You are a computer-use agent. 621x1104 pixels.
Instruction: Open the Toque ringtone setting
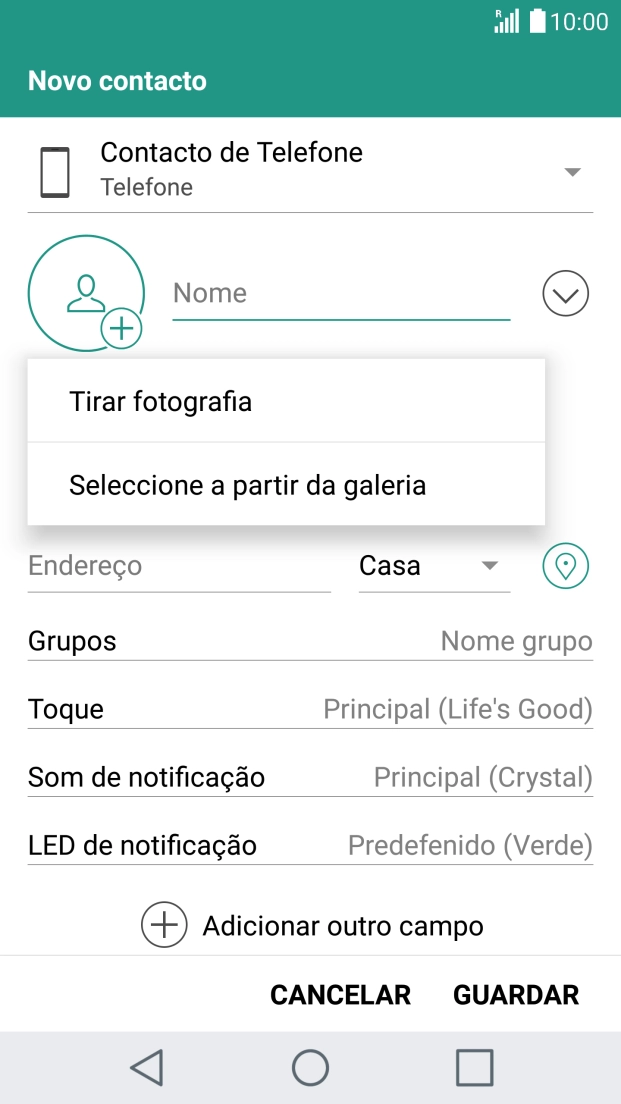[x=310, y=710]
